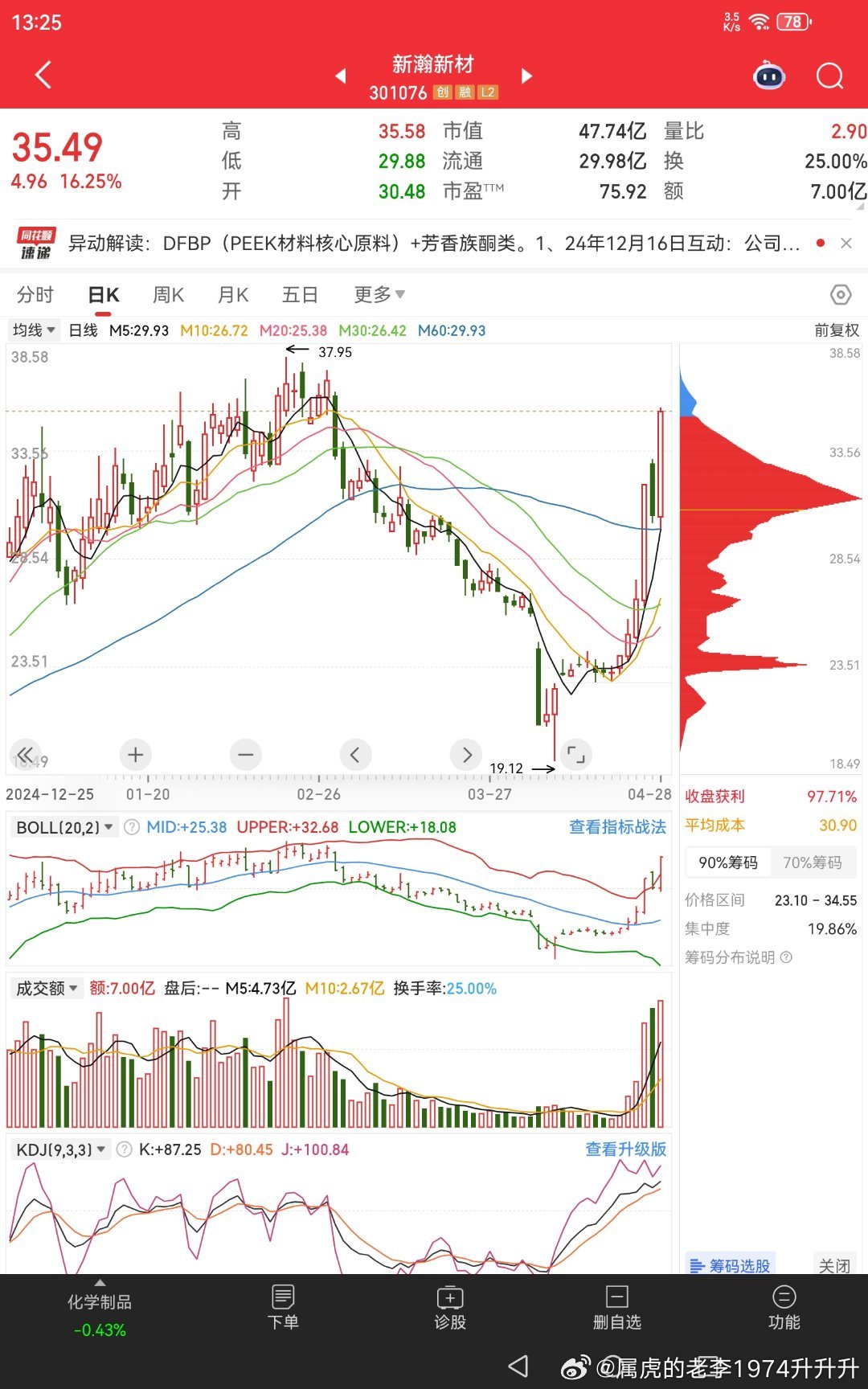Zoom in on the K-line chart with plus icon
This screenshot has height=1389, width=868.
point(134,755)
